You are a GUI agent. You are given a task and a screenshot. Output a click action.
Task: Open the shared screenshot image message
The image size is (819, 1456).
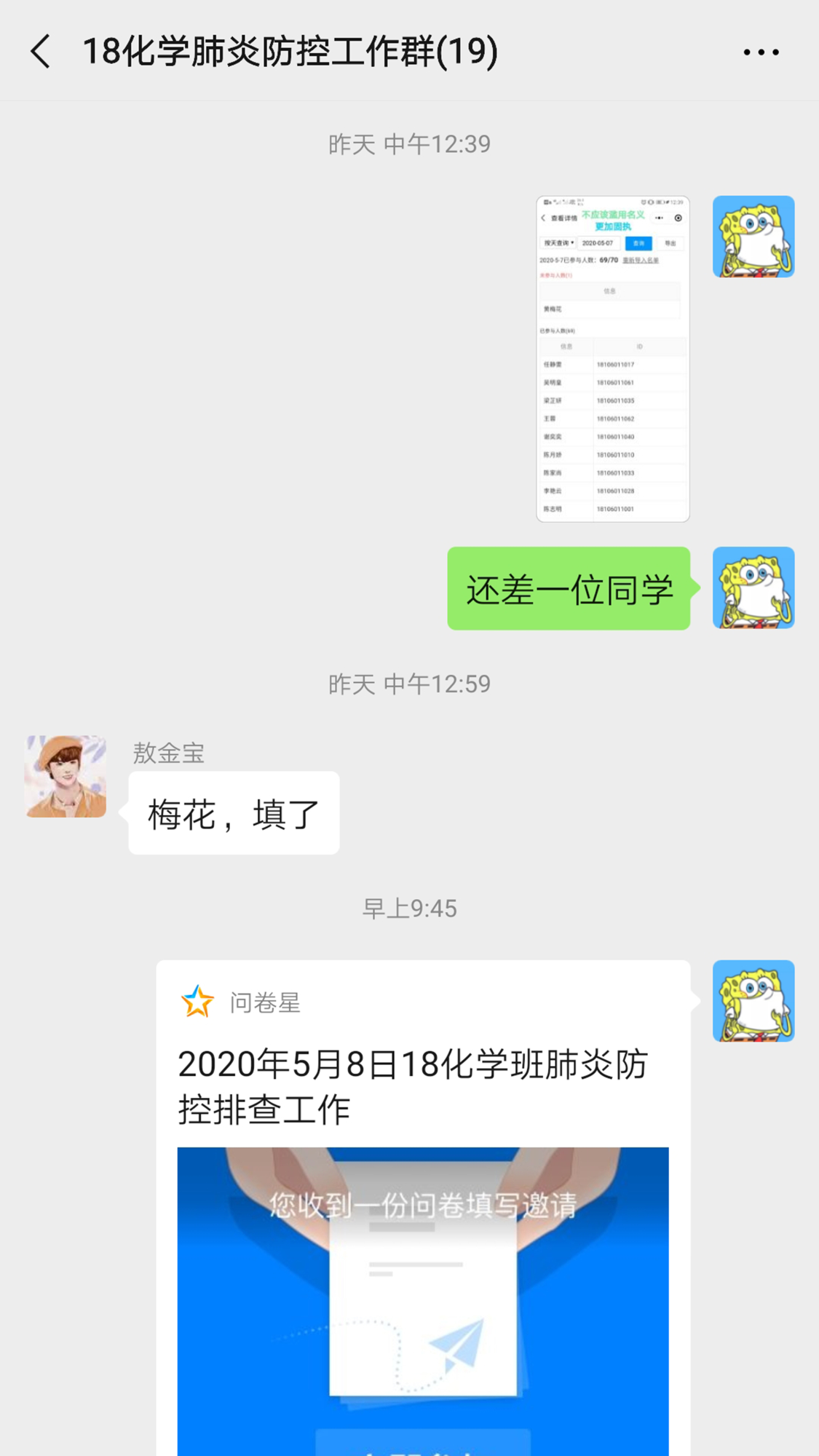(612, 358)
